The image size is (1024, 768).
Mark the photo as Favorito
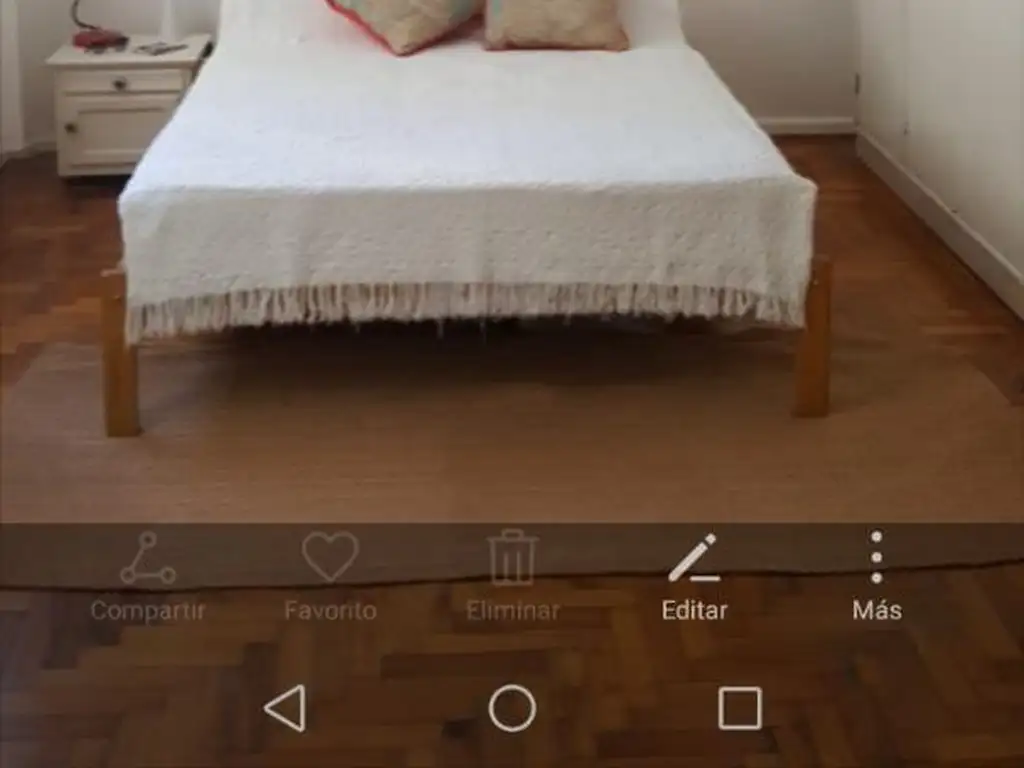point(330,574)
